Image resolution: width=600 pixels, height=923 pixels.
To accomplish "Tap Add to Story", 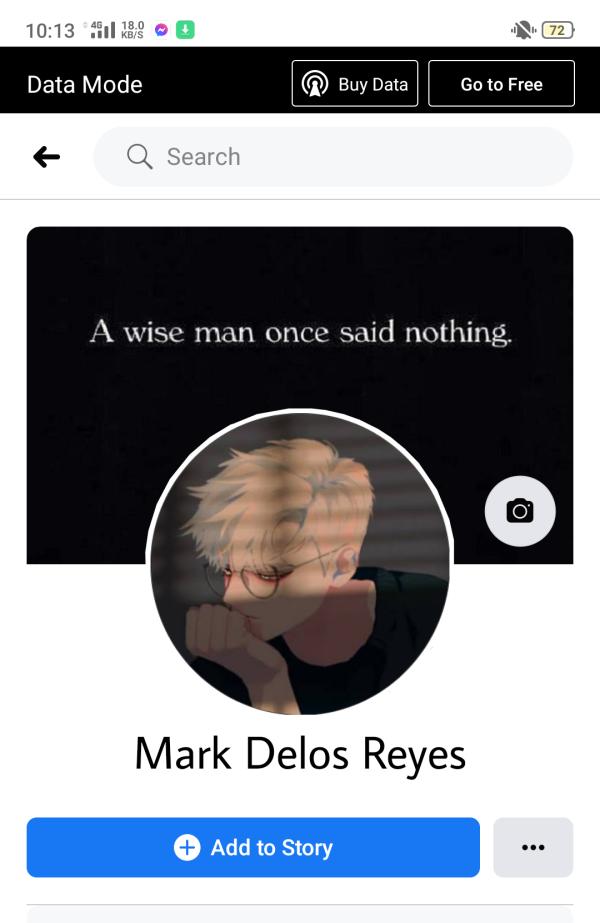I will pos(253,847).
